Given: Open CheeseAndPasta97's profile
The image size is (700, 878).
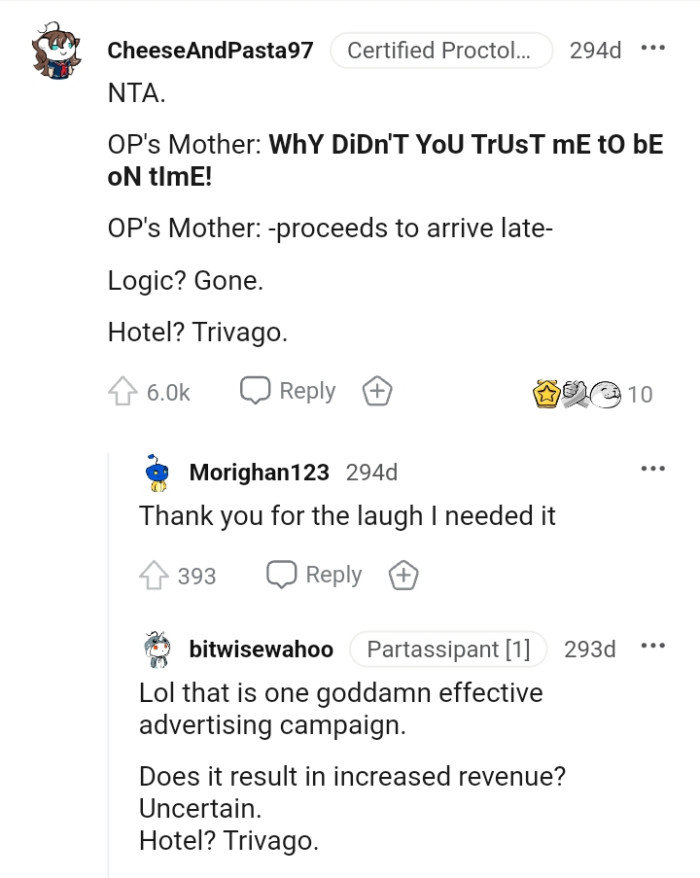Looking at the screenshot, I should [x=210, y=50].
